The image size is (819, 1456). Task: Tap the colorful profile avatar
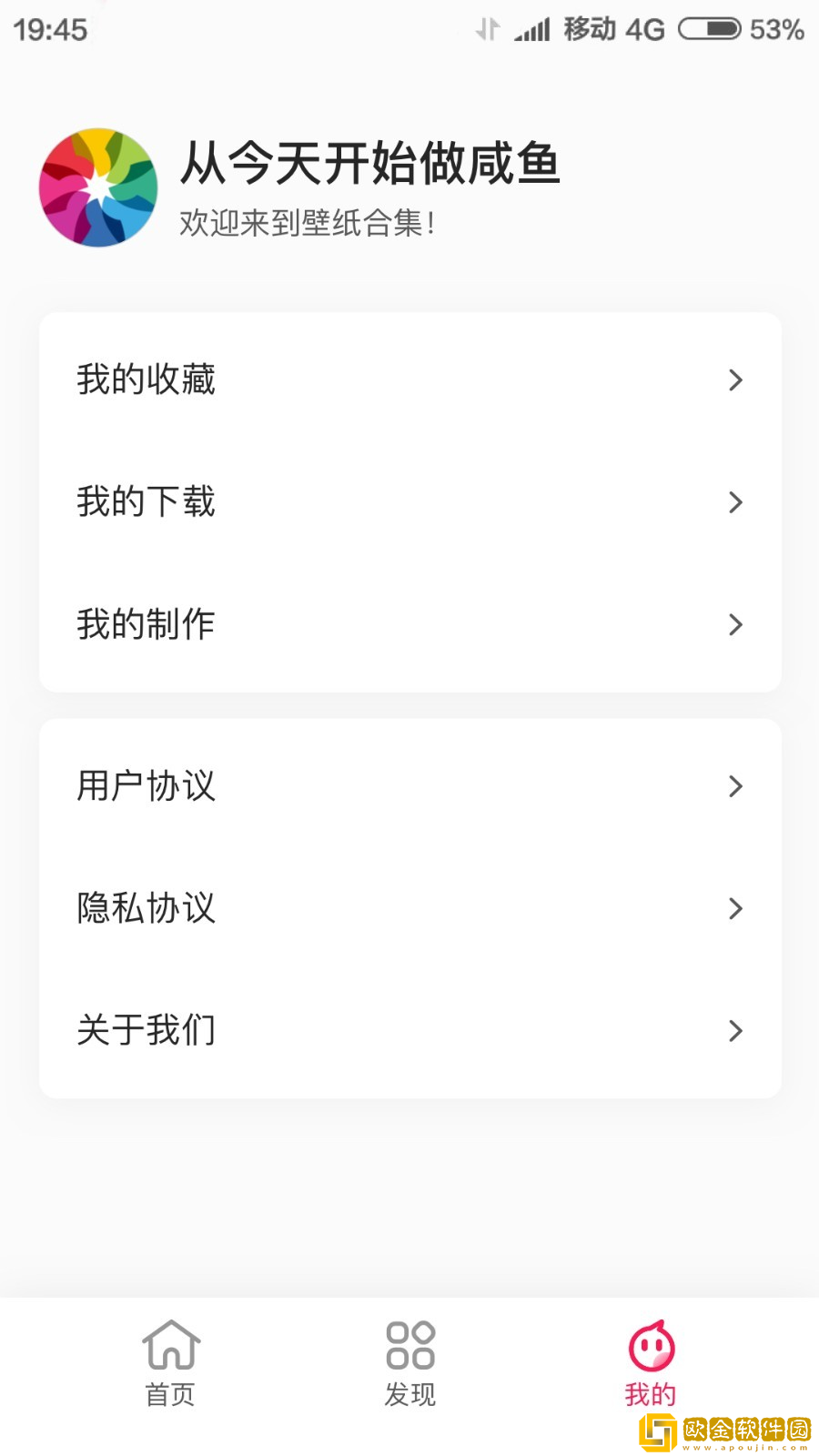click(x=98, y=187)
